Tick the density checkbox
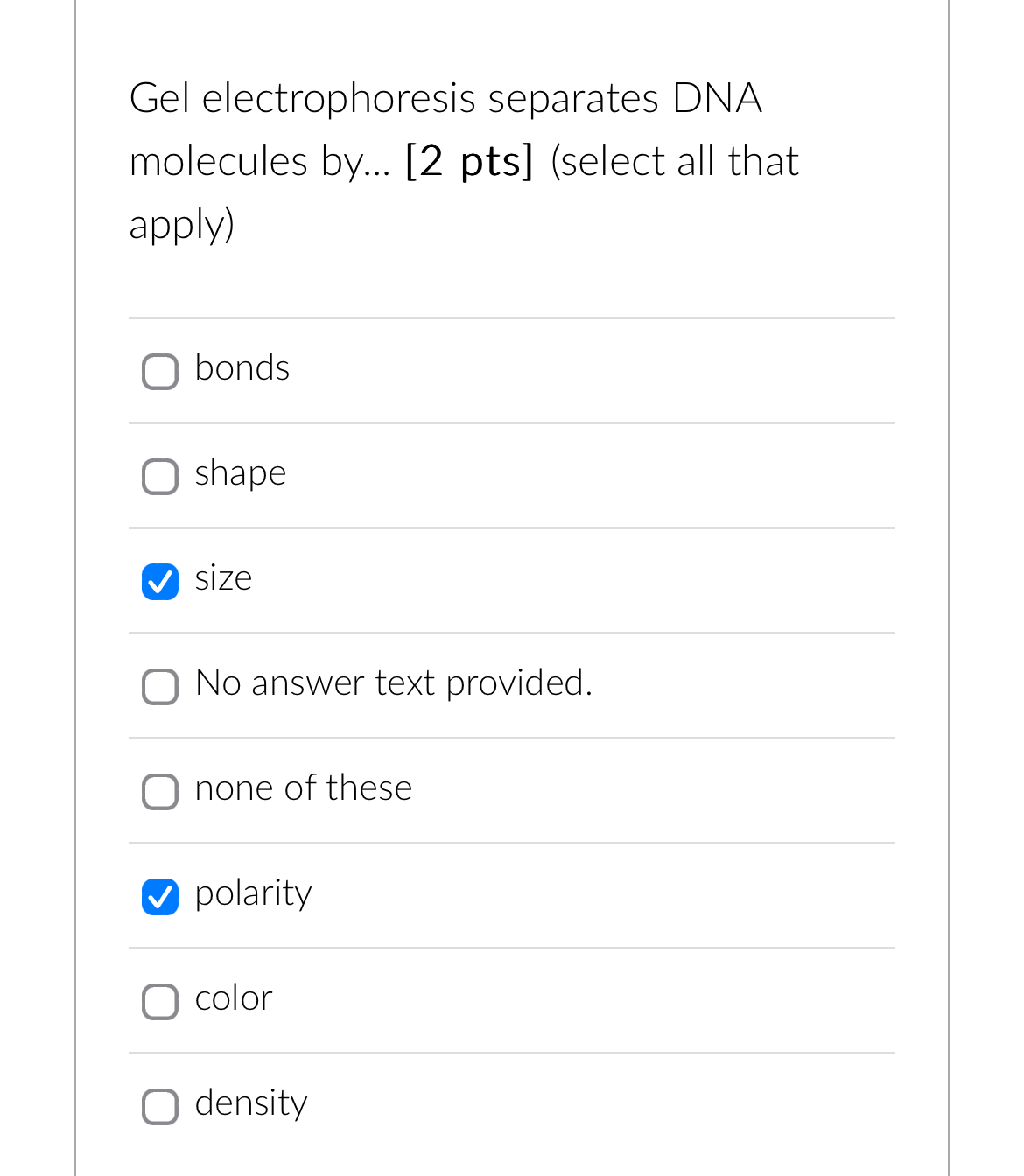The height and width of the screenshot is (1176, 1024). pyautogui.click(x=160, y=1107)
